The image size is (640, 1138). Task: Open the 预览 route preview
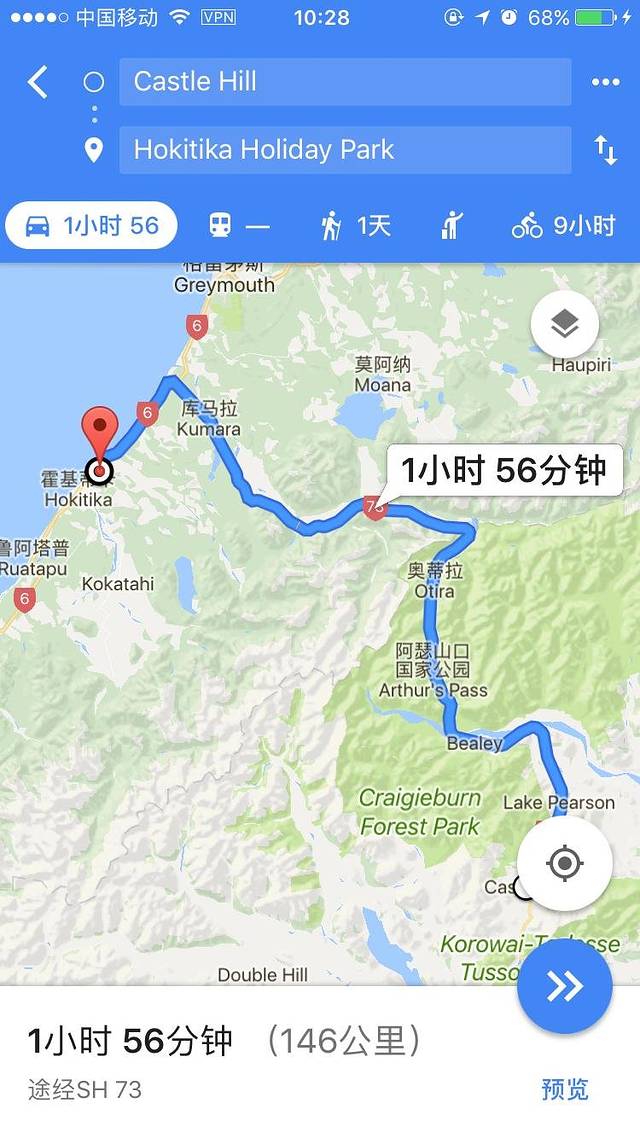(565, 1089)
